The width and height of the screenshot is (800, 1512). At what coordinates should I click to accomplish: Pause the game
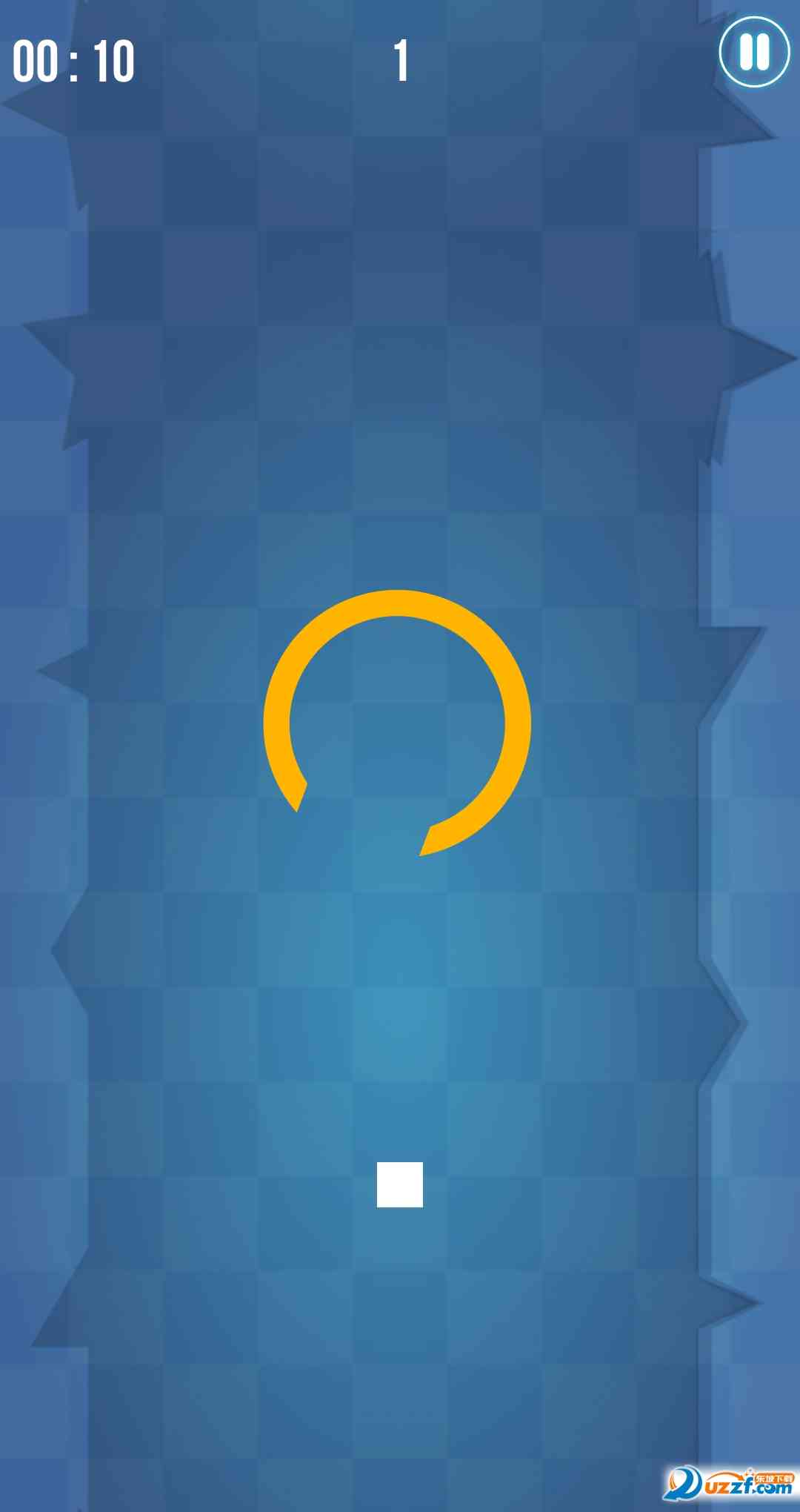(754, 52)
